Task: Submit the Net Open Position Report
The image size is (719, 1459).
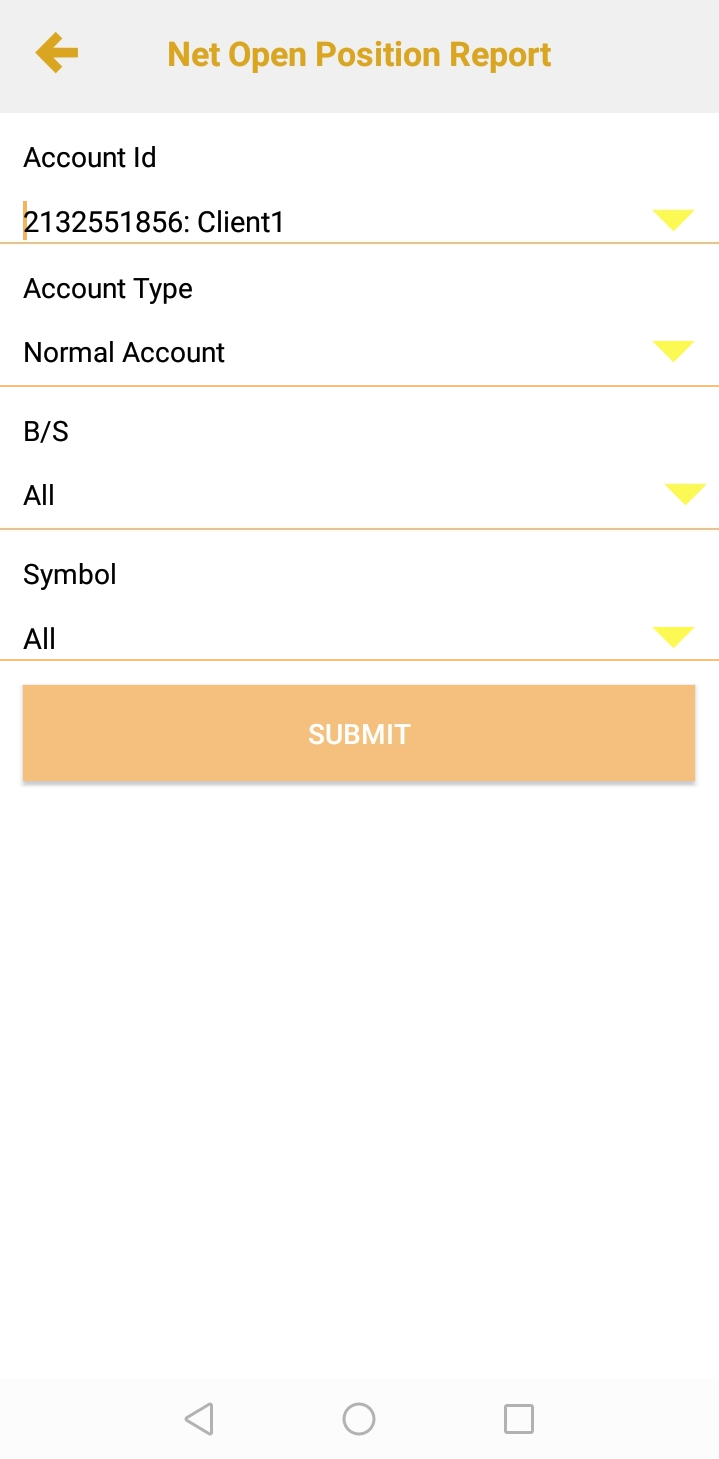Action: pos(359,733)
